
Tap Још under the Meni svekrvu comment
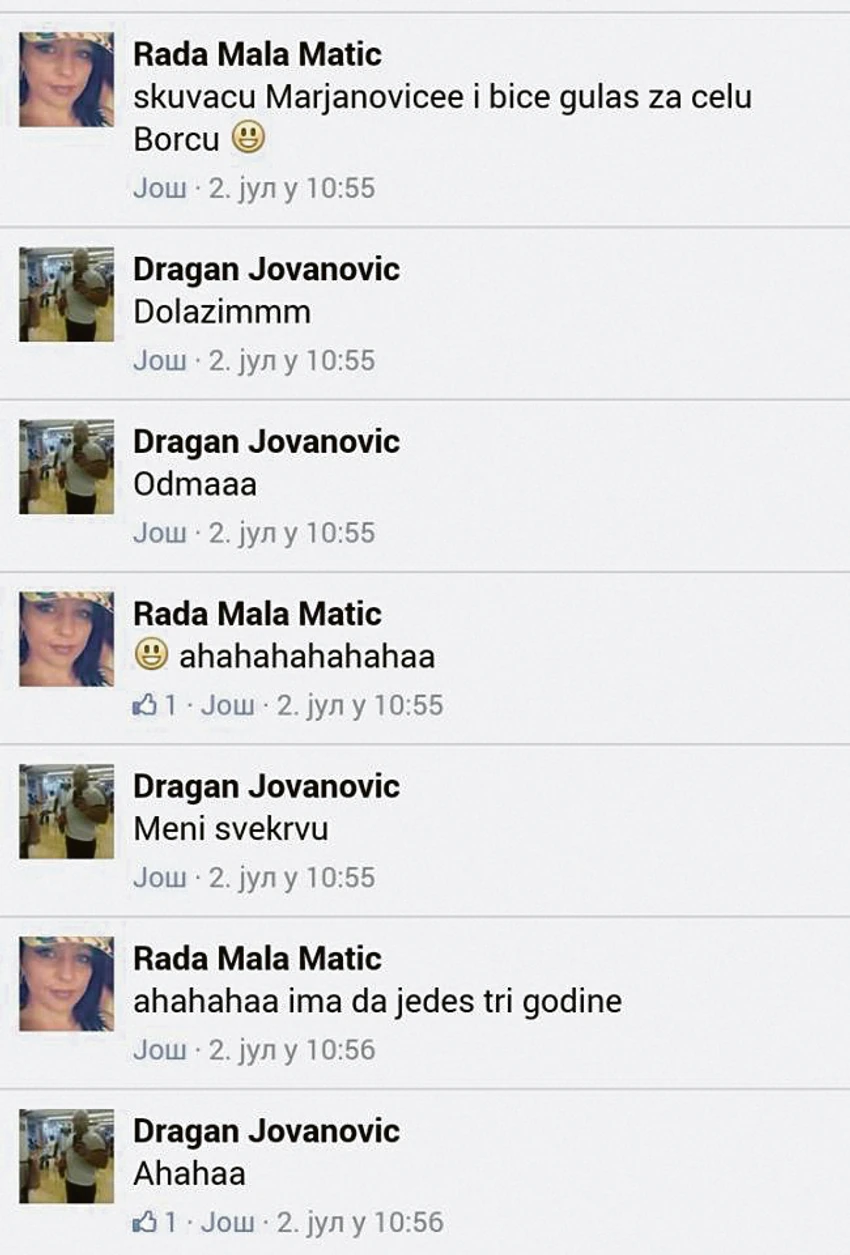coord(160,877)
